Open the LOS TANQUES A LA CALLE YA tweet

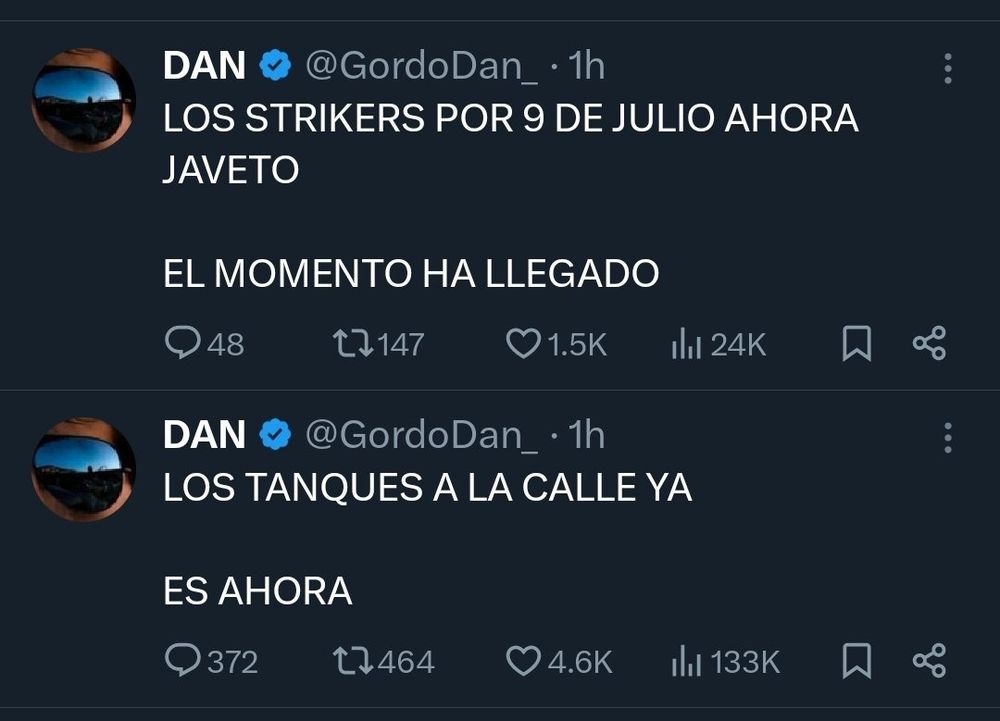tap(428, 487)
